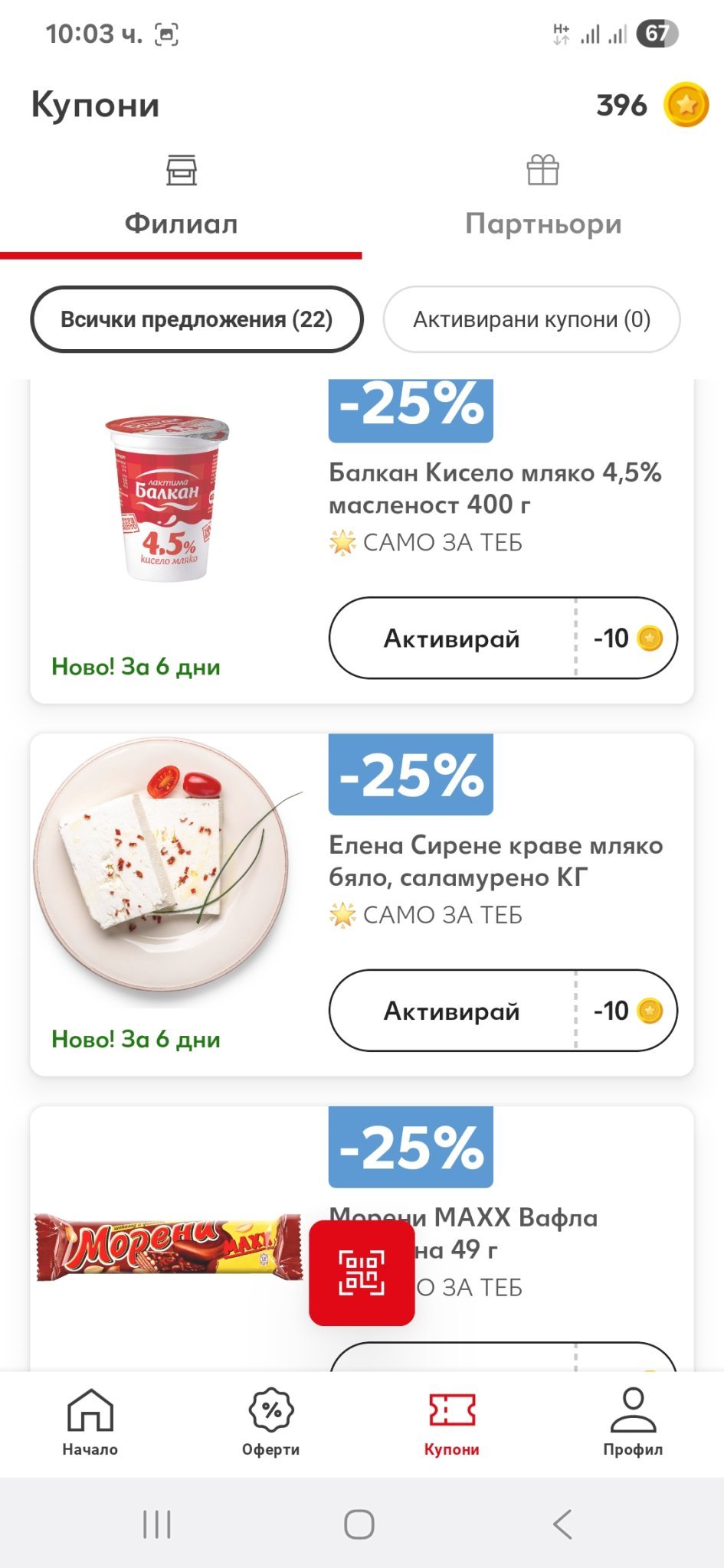Show Активирани купони (0) filter

[532, 319]
